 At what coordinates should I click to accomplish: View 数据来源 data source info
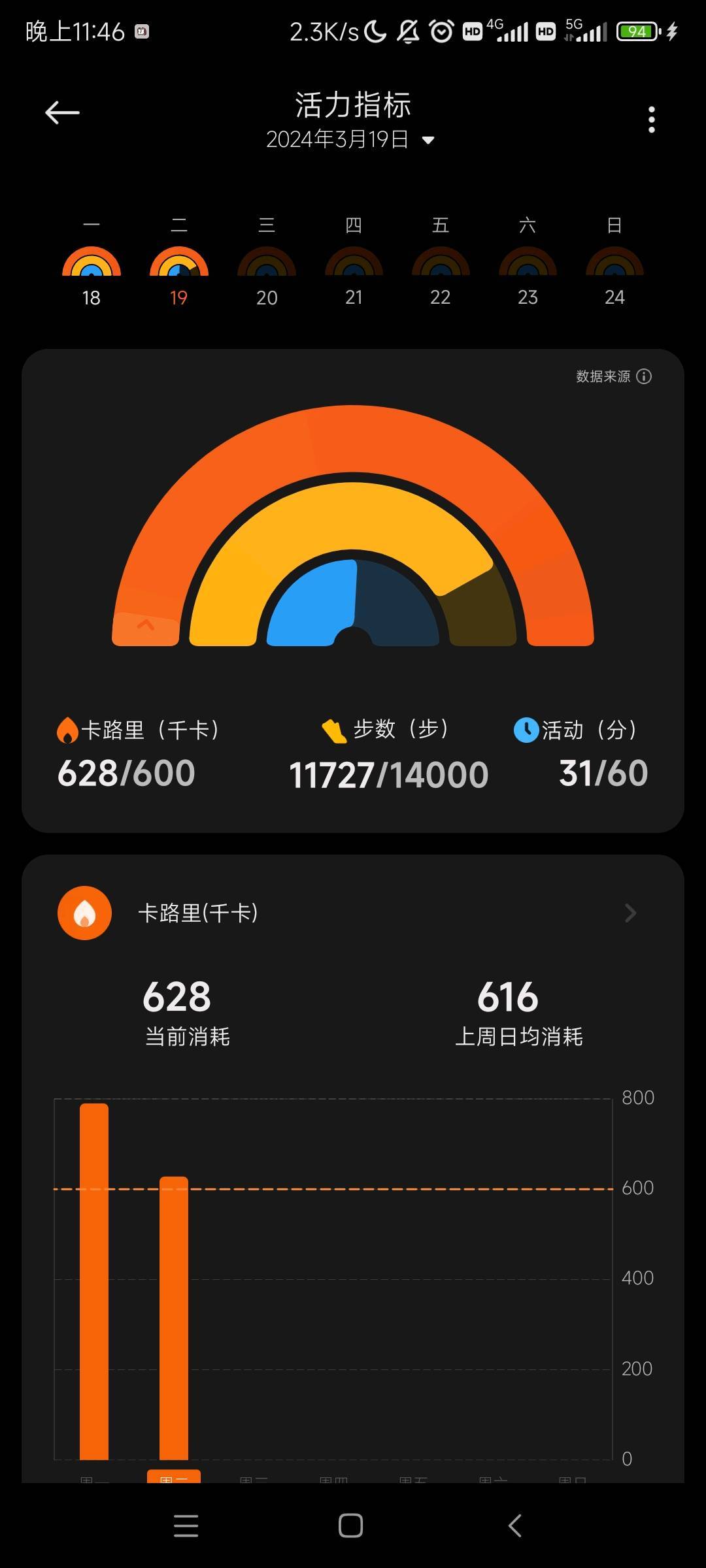pos(613,376)
